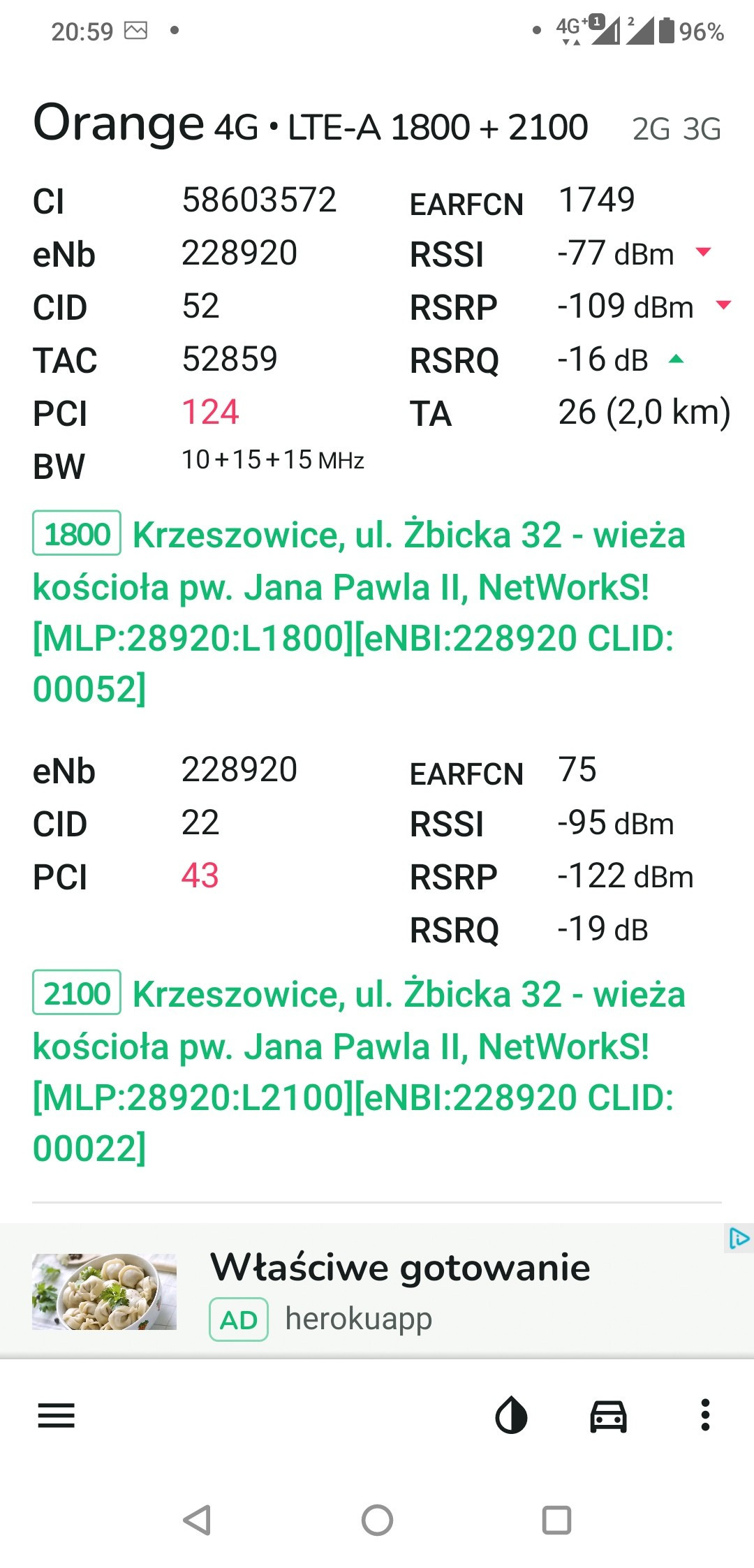Open the hamburger menu
The width and height of the screenshot is (754, 1568).
pos(56,1416)
